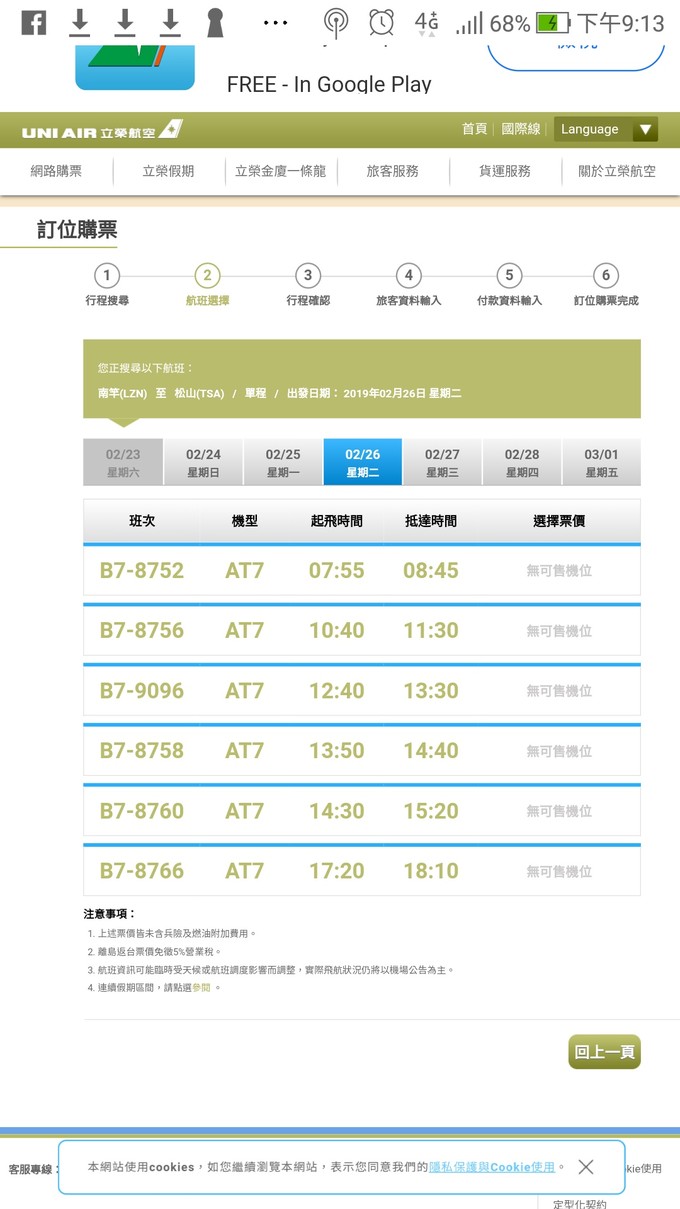Image resolution: width=680 pixels, height=1209 pixels.
Task: Open 參閱 link in notes
Action: tap(202, 988)
